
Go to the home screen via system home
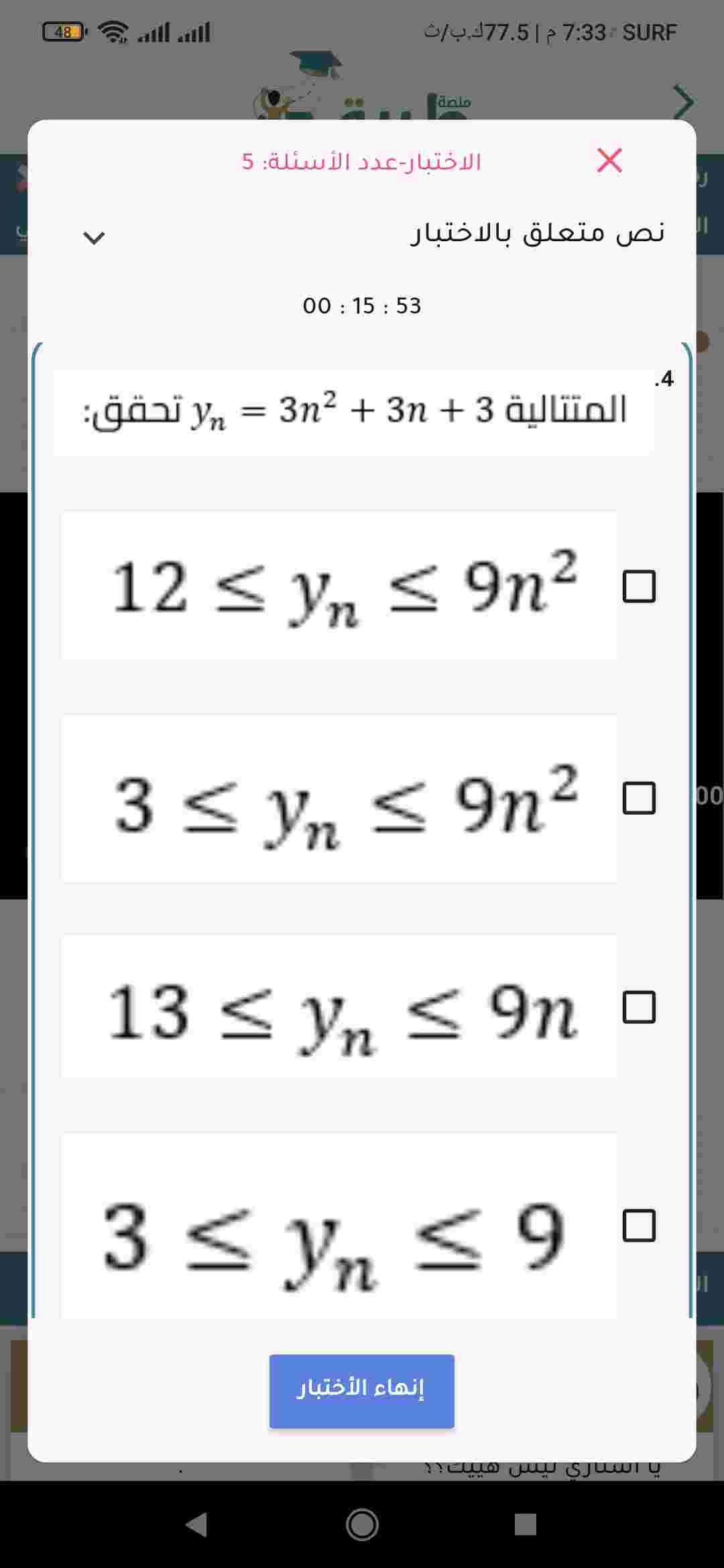362,1524
